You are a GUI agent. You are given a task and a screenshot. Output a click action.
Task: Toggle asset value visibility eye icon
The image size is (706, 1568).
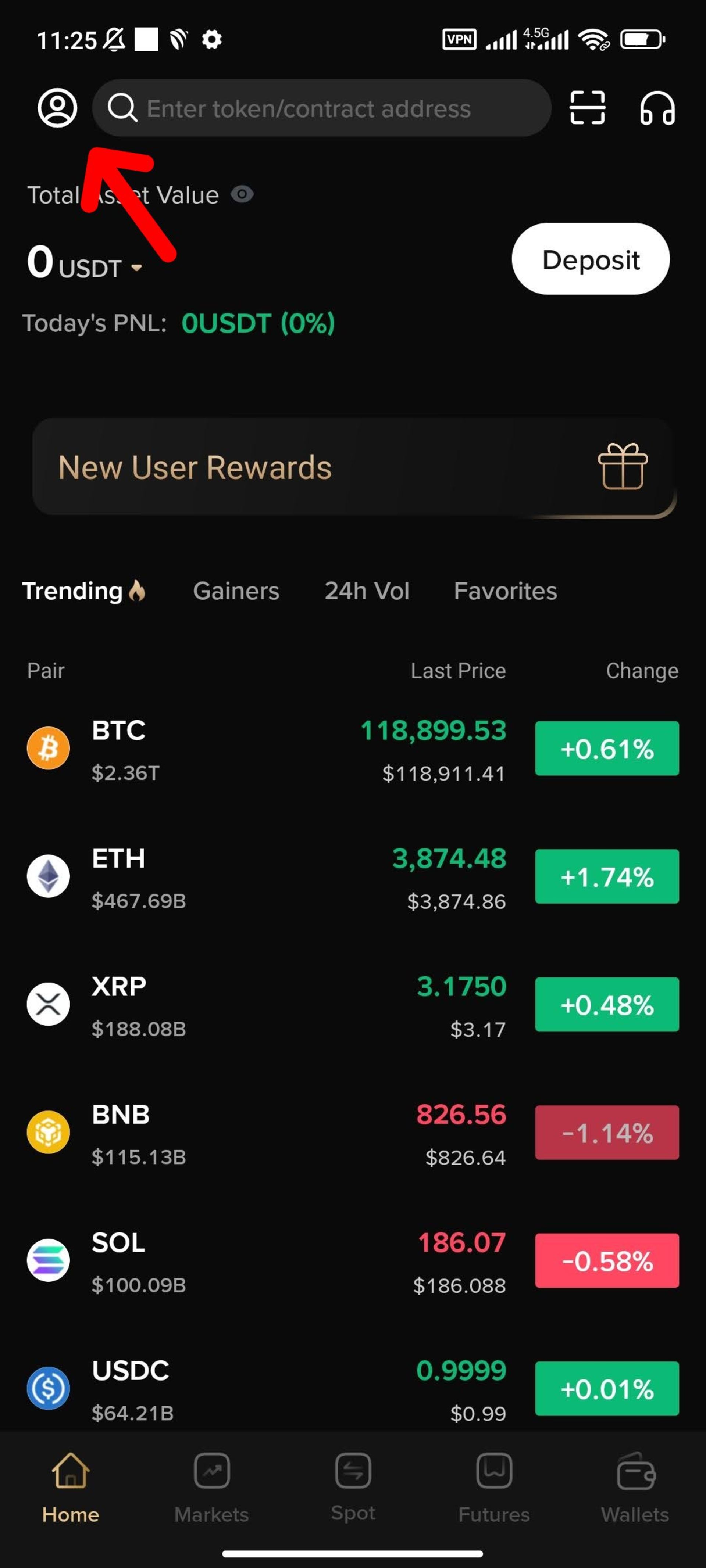242,194
